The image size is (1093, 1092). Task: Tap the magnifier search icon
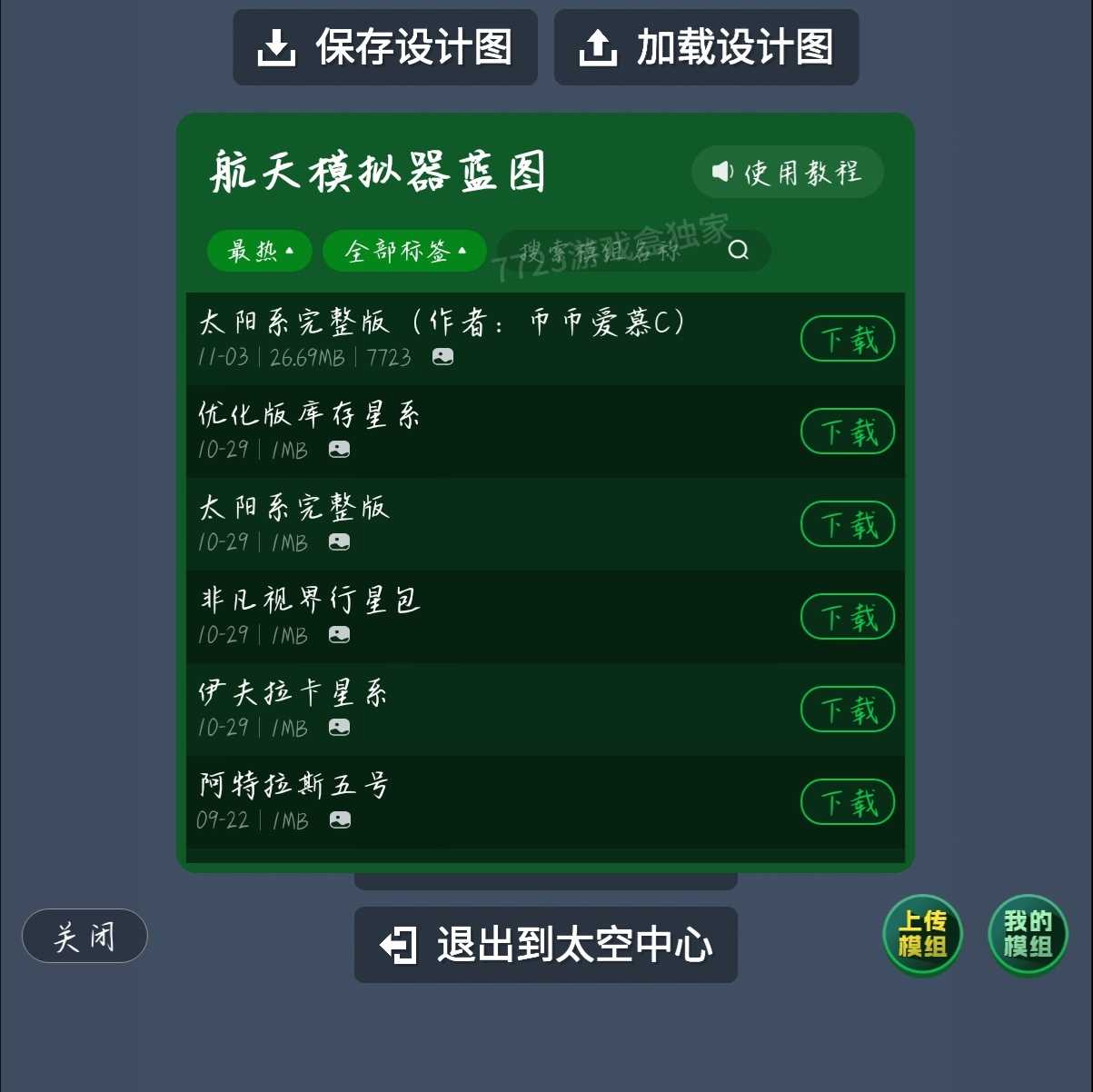(x=739, y=251)
